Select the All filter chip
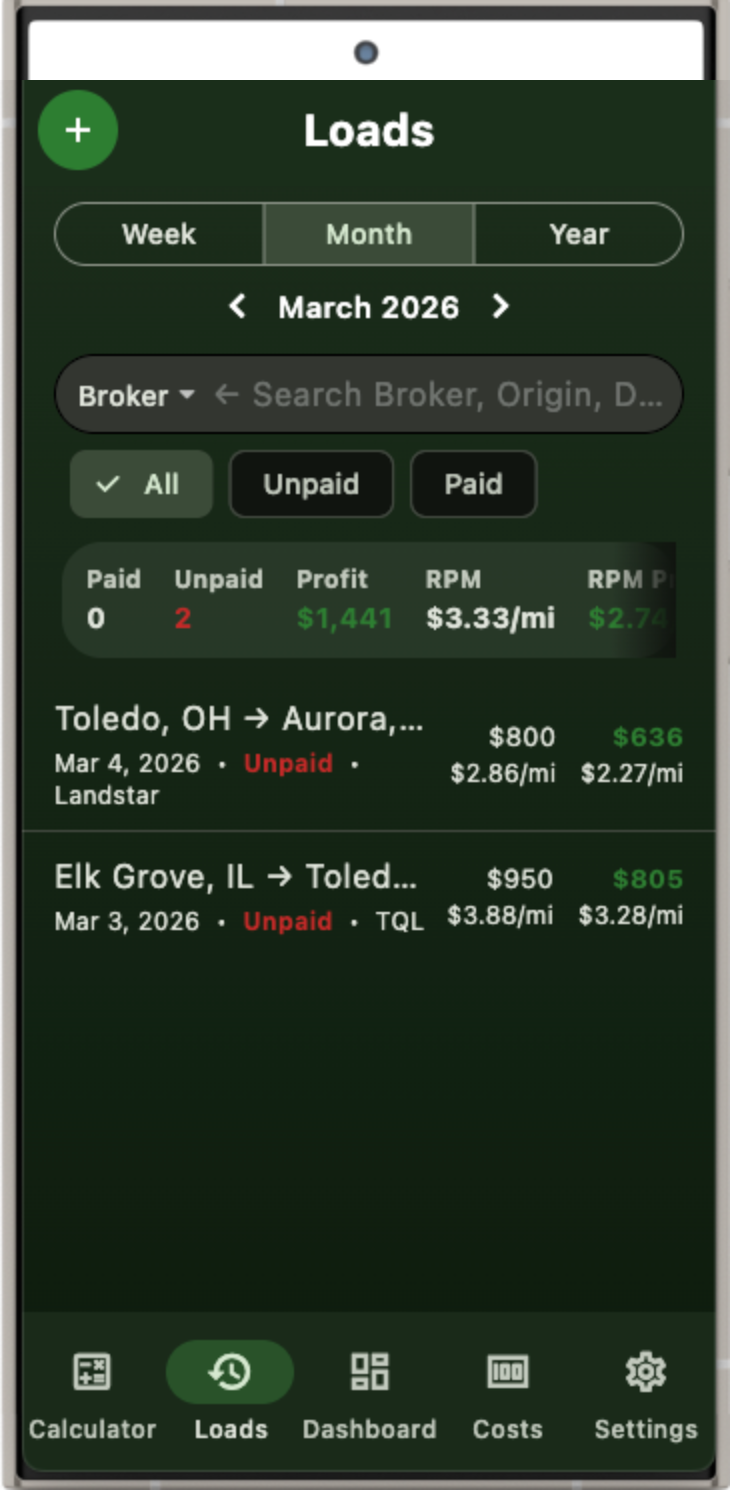Screen dimensions: 730x1490 [141, 484]
